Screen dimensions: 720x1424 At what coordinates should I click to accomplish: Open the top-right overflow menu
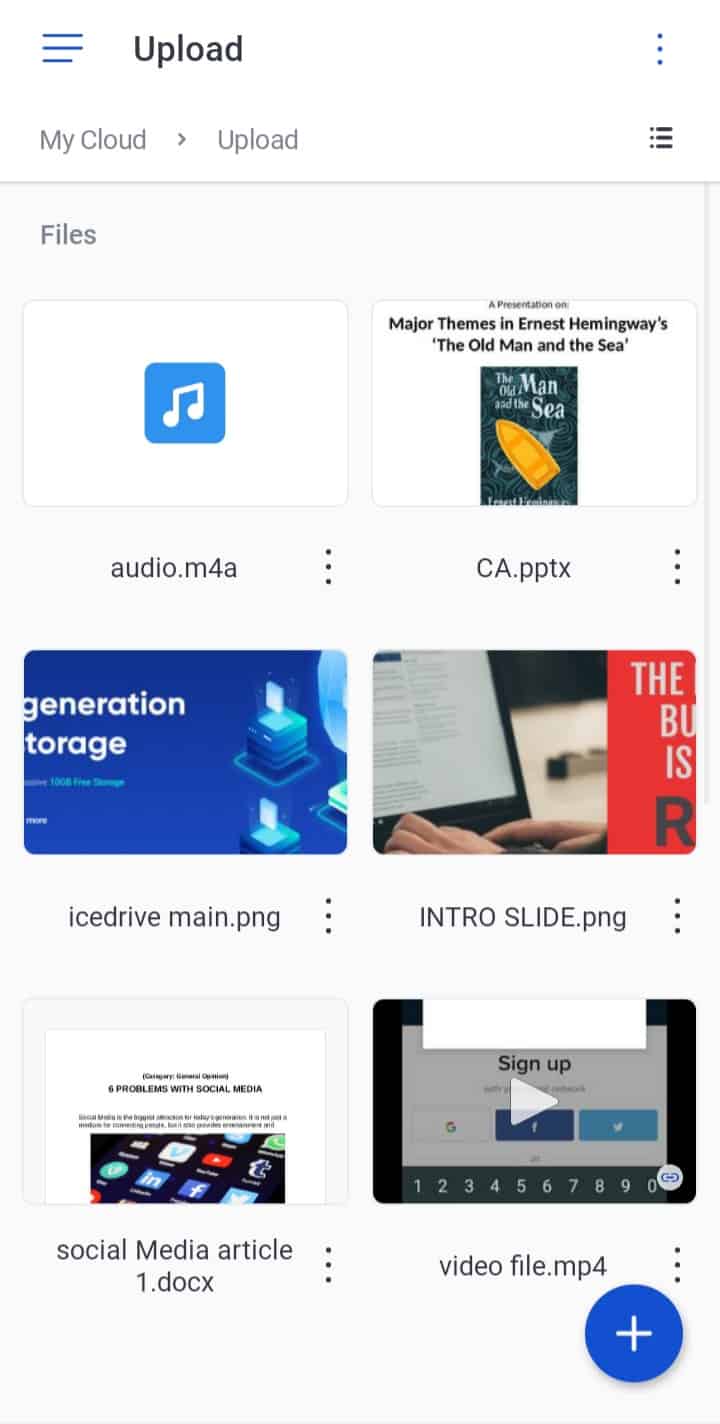(x=659, y=48)
